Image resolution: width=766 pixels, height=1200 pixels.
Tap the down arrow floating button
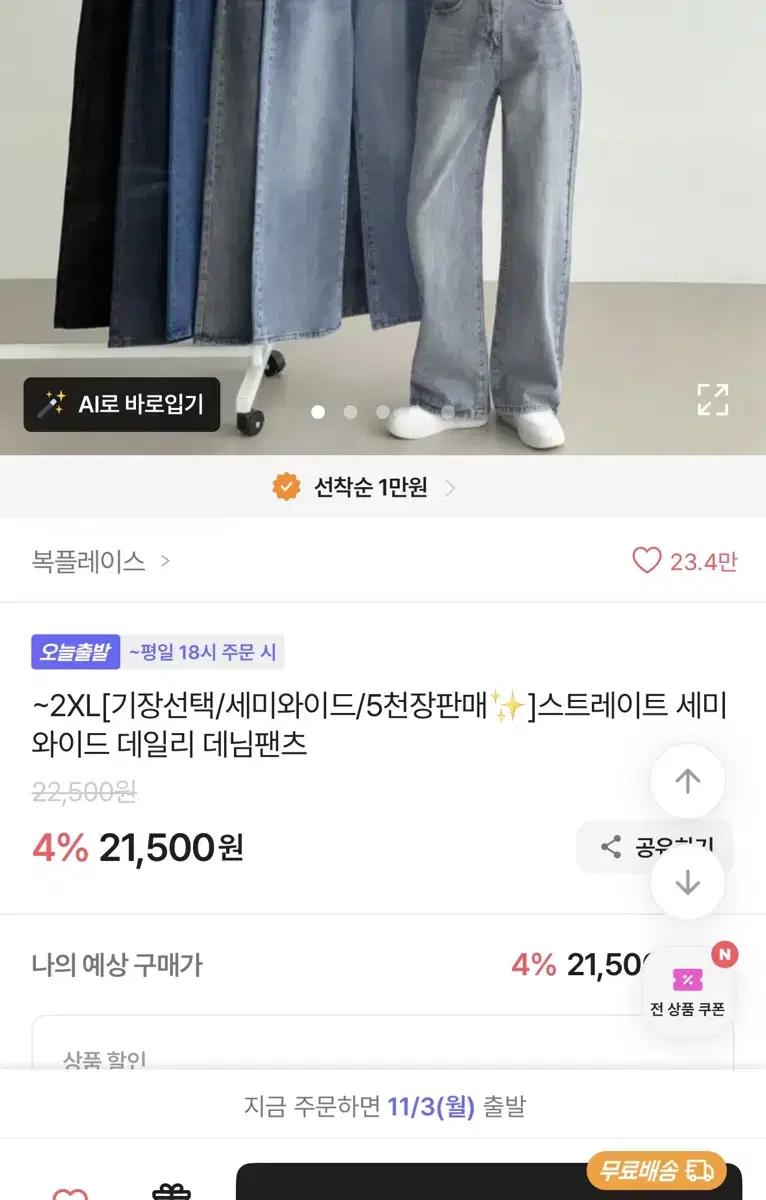[x=688, y=883]
